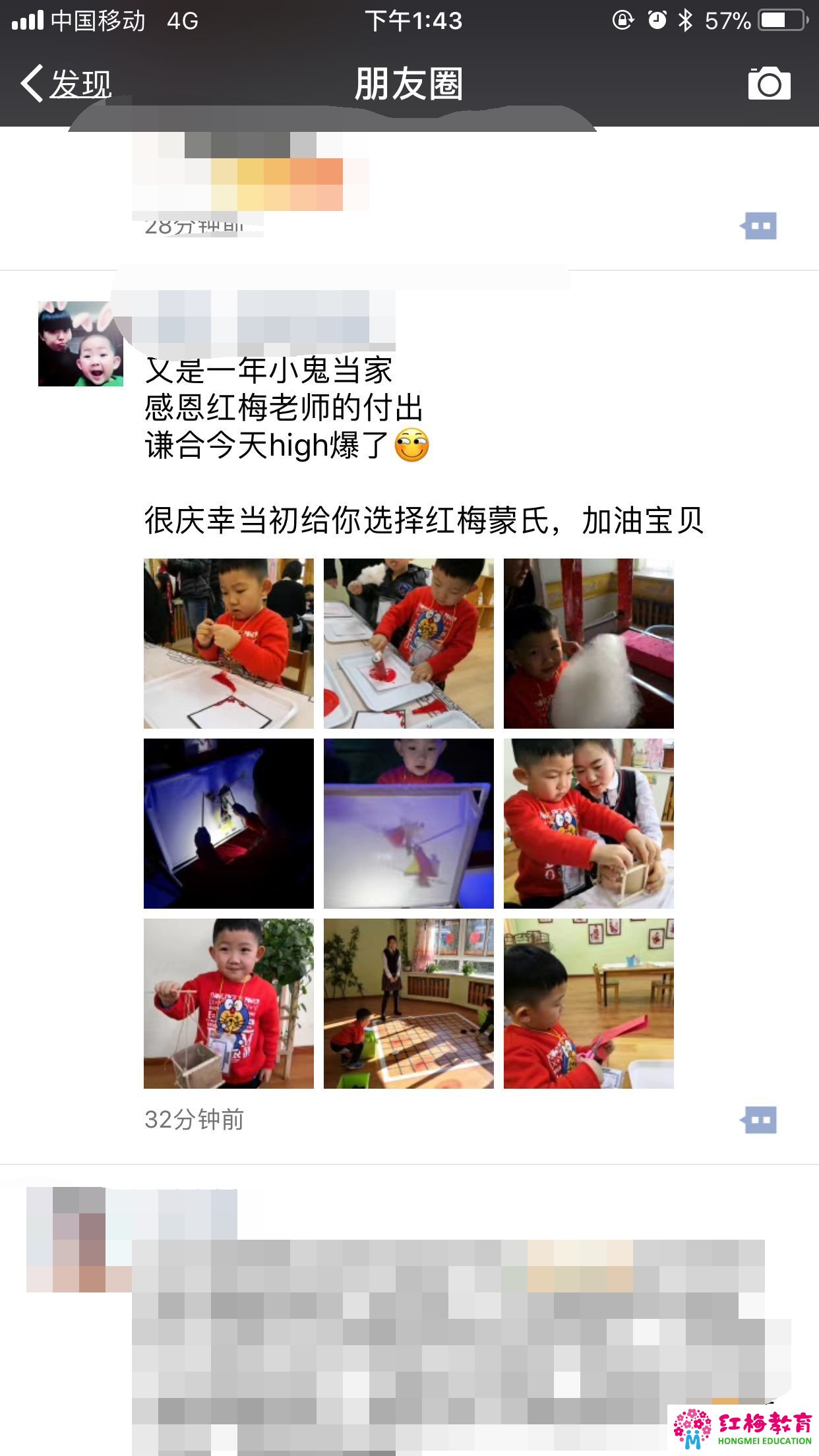
Task: Open photo of teacher by floor grid
Action: pyautogui.click(x=409, y=1004)
